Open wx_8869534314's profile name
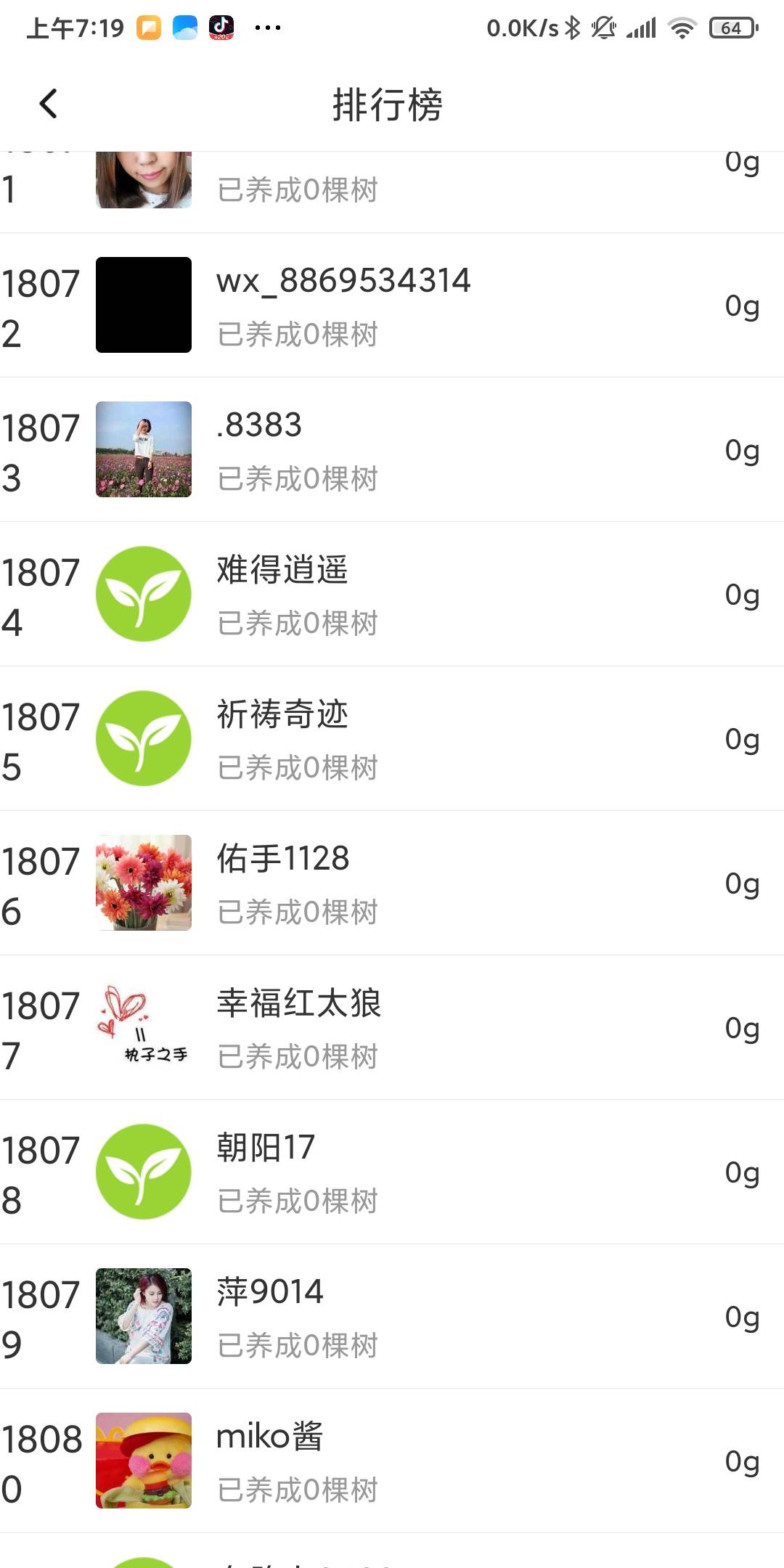This screenshot has height=1568, width=784. pos(343,282)
